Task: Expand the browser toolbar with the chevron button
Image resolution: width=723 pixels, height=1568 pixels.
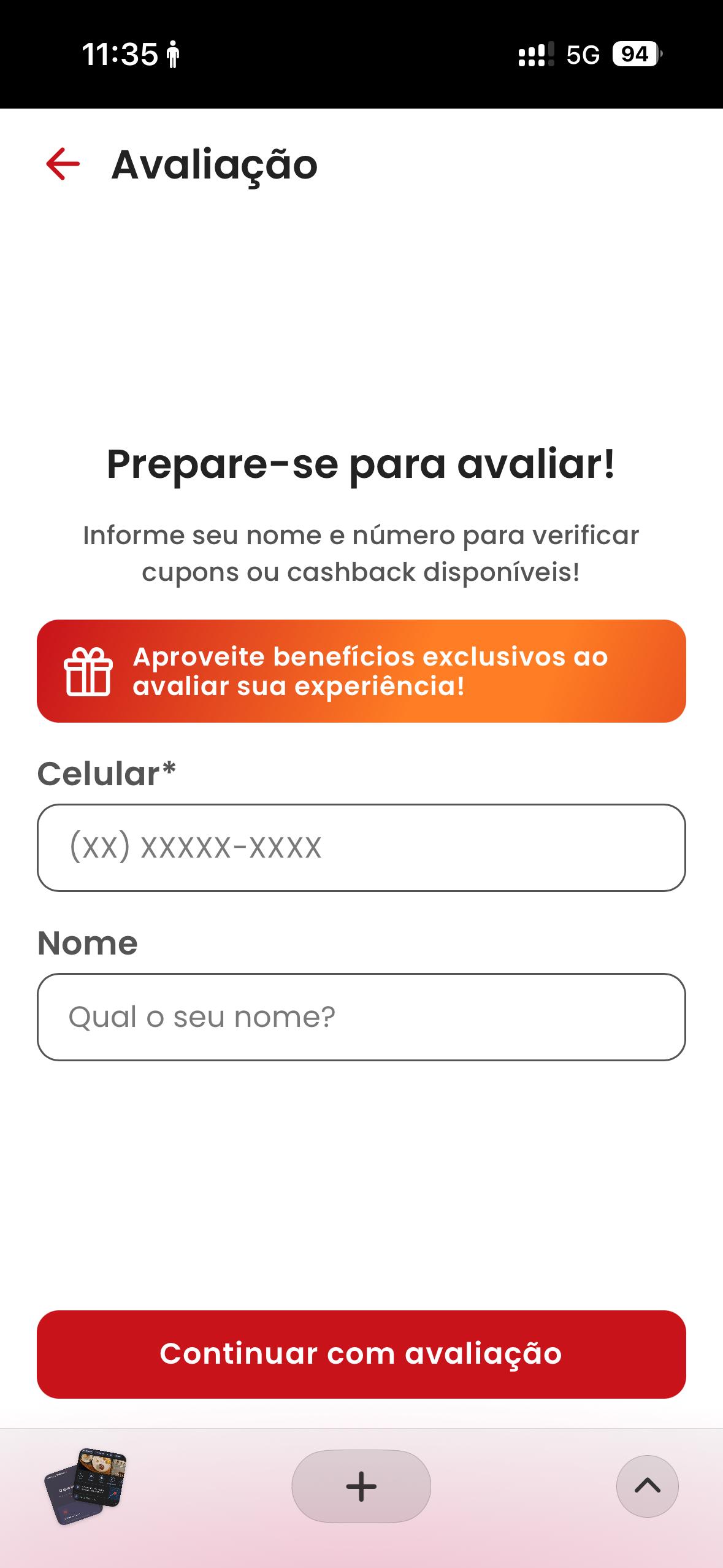Action: click(647, 1486)
